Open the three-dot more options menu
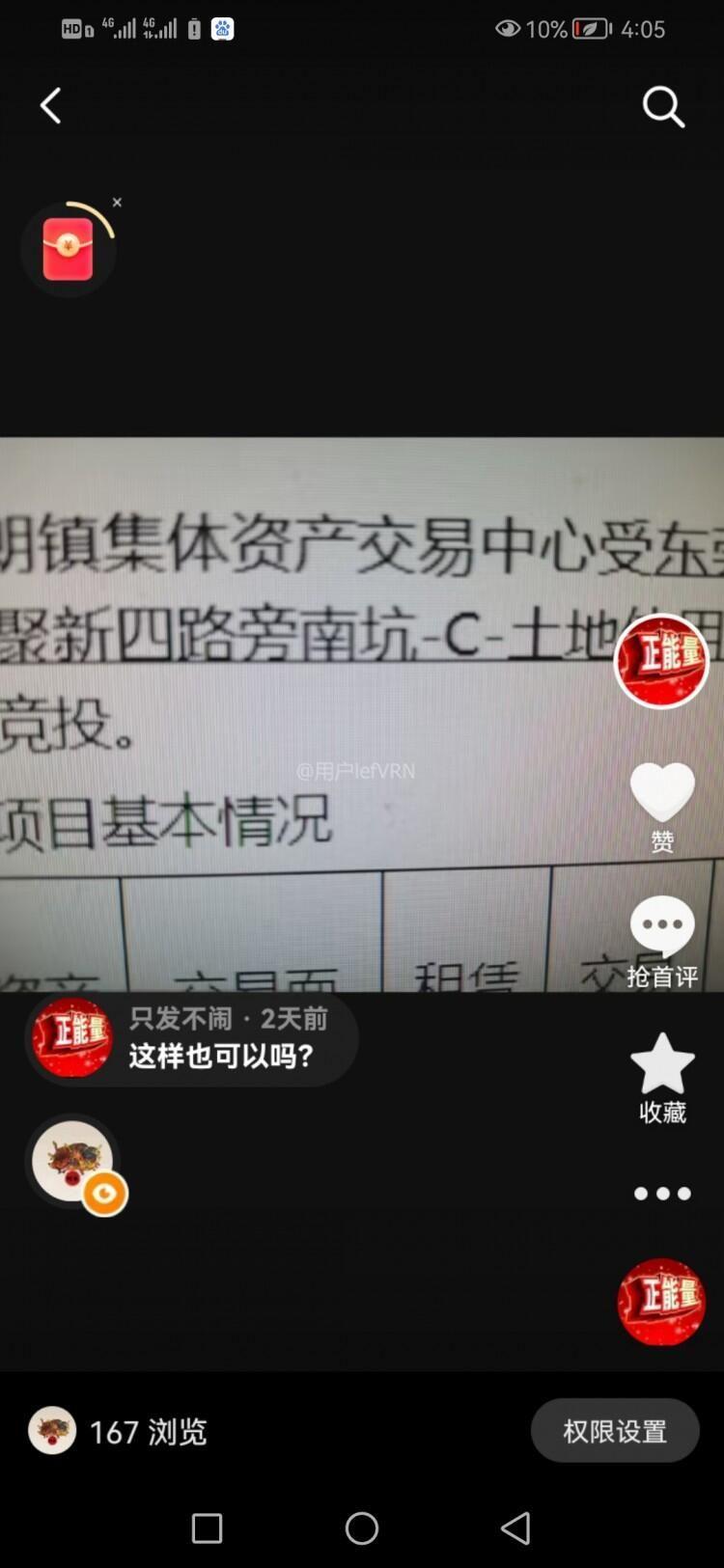 (x=662, y=1194)
